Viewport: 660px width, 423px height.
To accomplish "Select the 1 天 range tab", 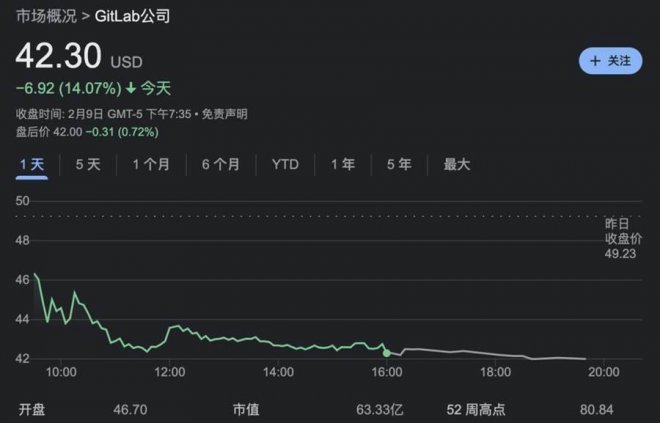I will 32,164.
